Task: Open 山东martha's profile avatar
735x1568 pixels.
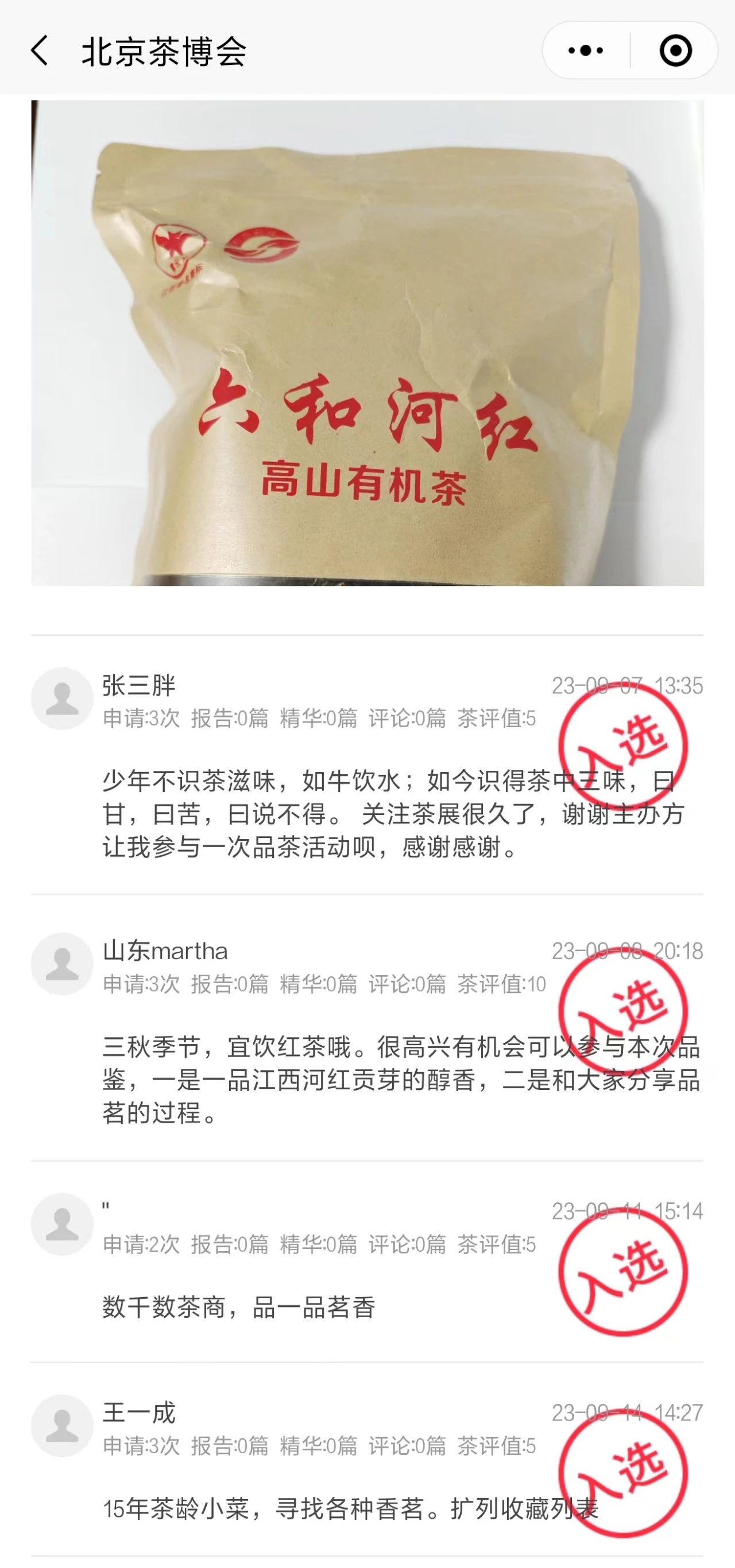Action: [x=62, y=964]
